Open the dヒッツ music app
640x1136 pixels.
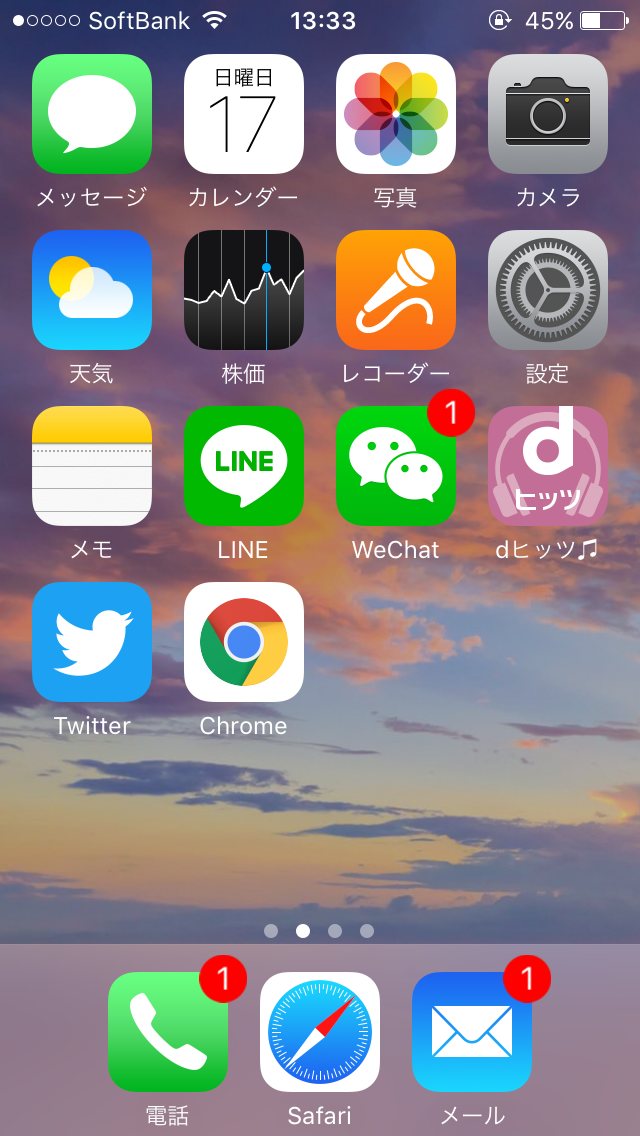[548, 466]
